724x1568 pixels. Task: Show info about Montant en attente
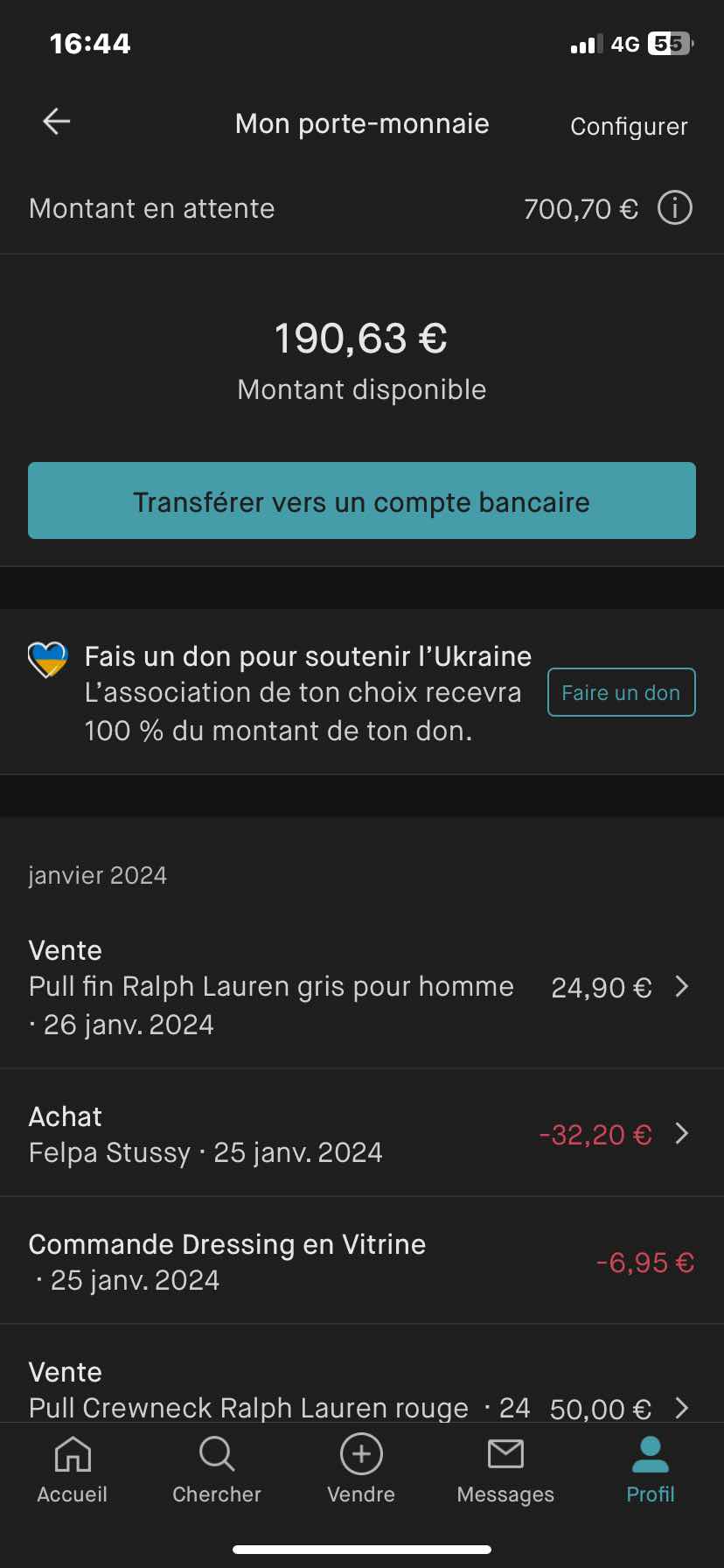[675, 208]
